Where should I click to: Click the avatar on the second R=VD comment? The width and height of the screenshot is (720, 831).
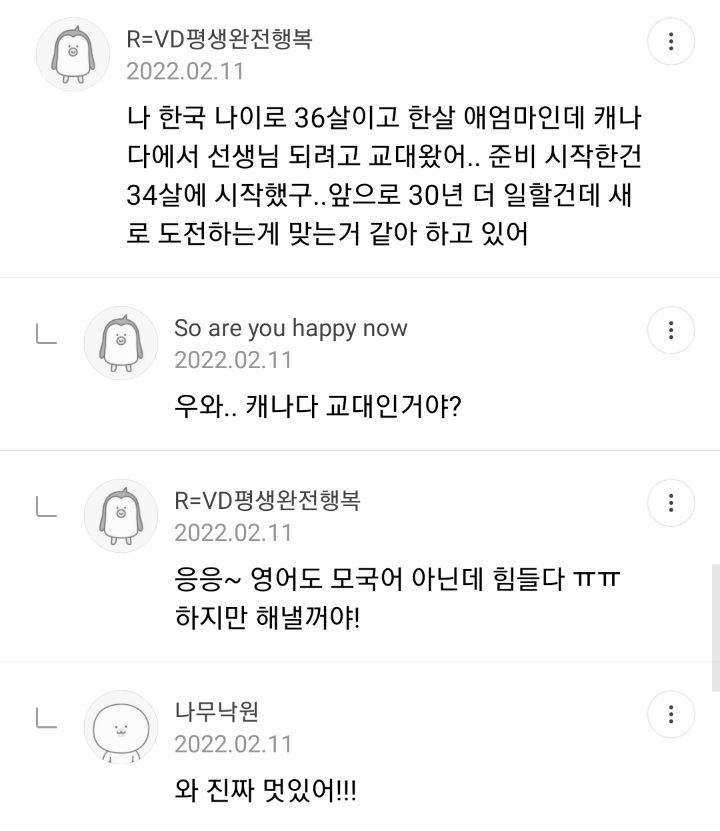pos(121,513)
